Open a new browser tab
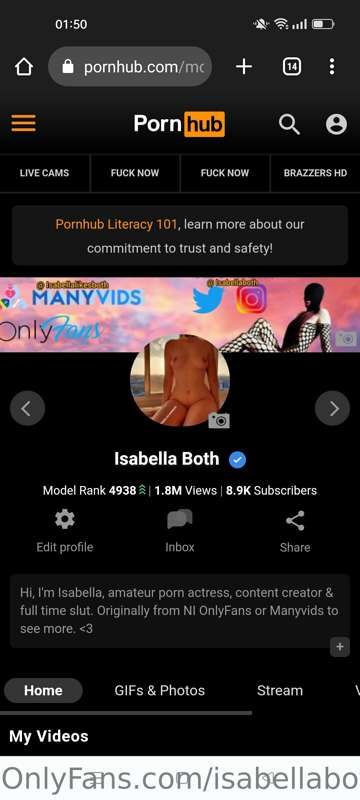360x800 pixels. 244,66
